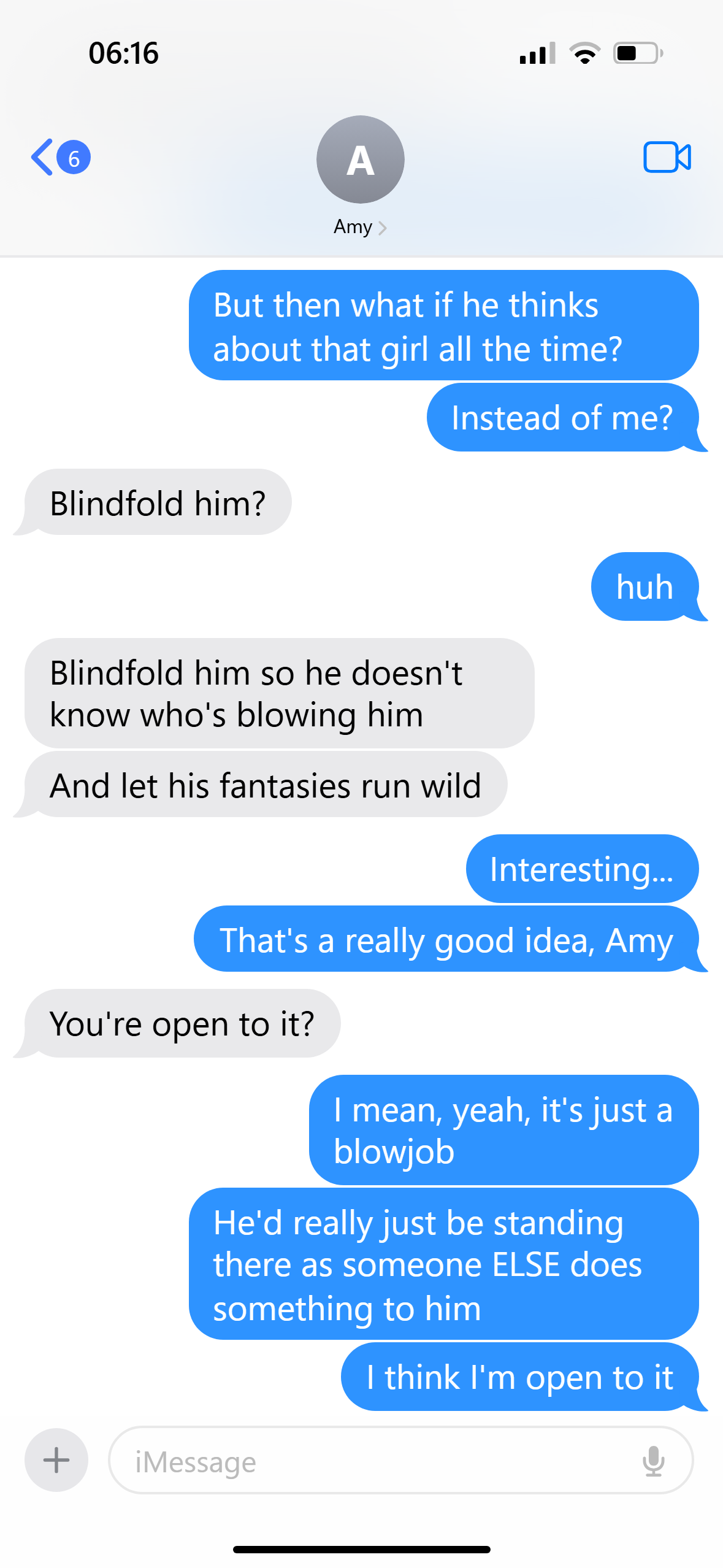Open the plus attachments menu

[x=56, y=1460]
